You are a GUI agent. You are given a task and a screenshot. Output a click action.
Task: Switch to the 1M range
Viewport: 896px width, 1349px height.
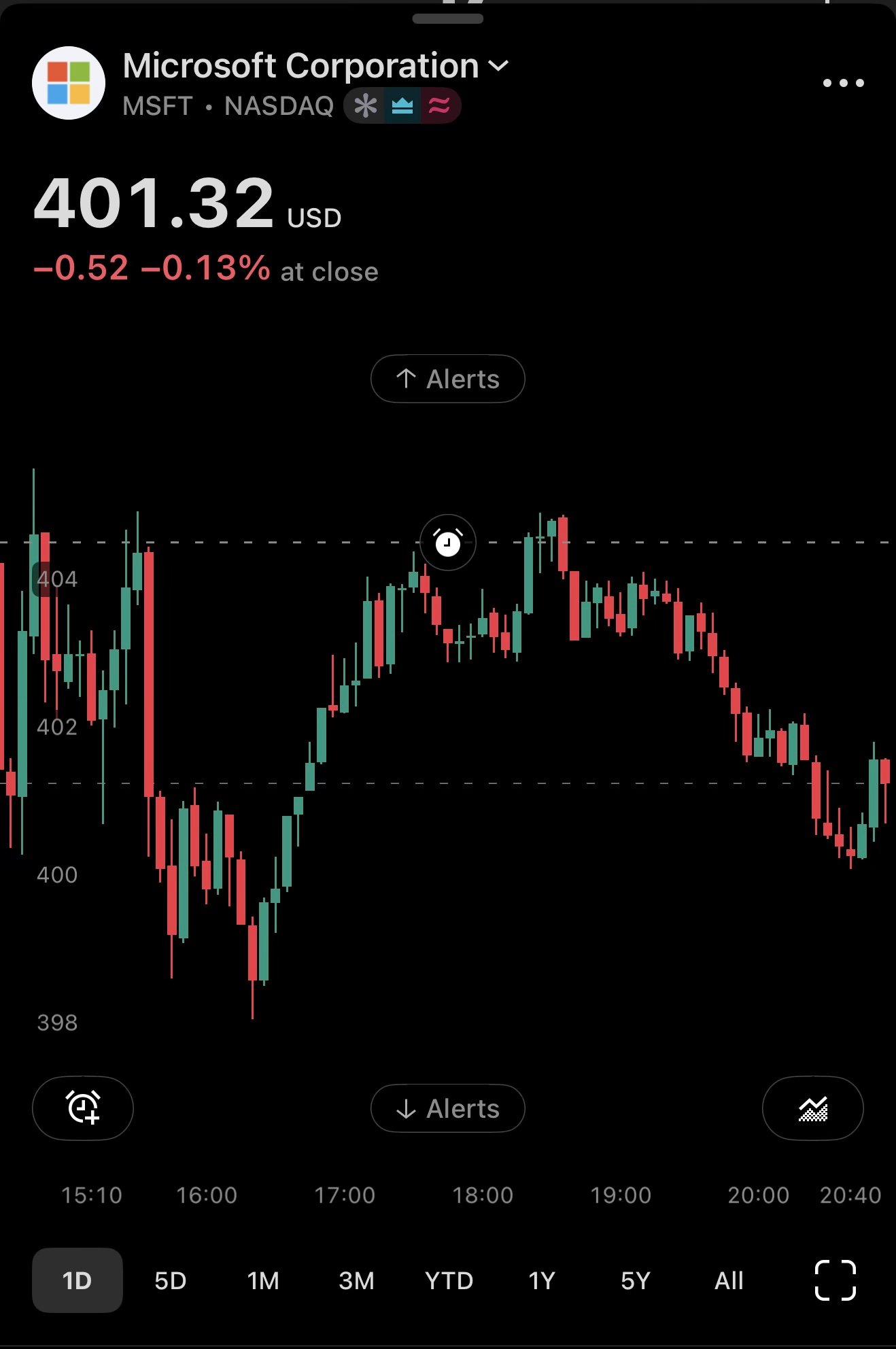(263, 1280)
